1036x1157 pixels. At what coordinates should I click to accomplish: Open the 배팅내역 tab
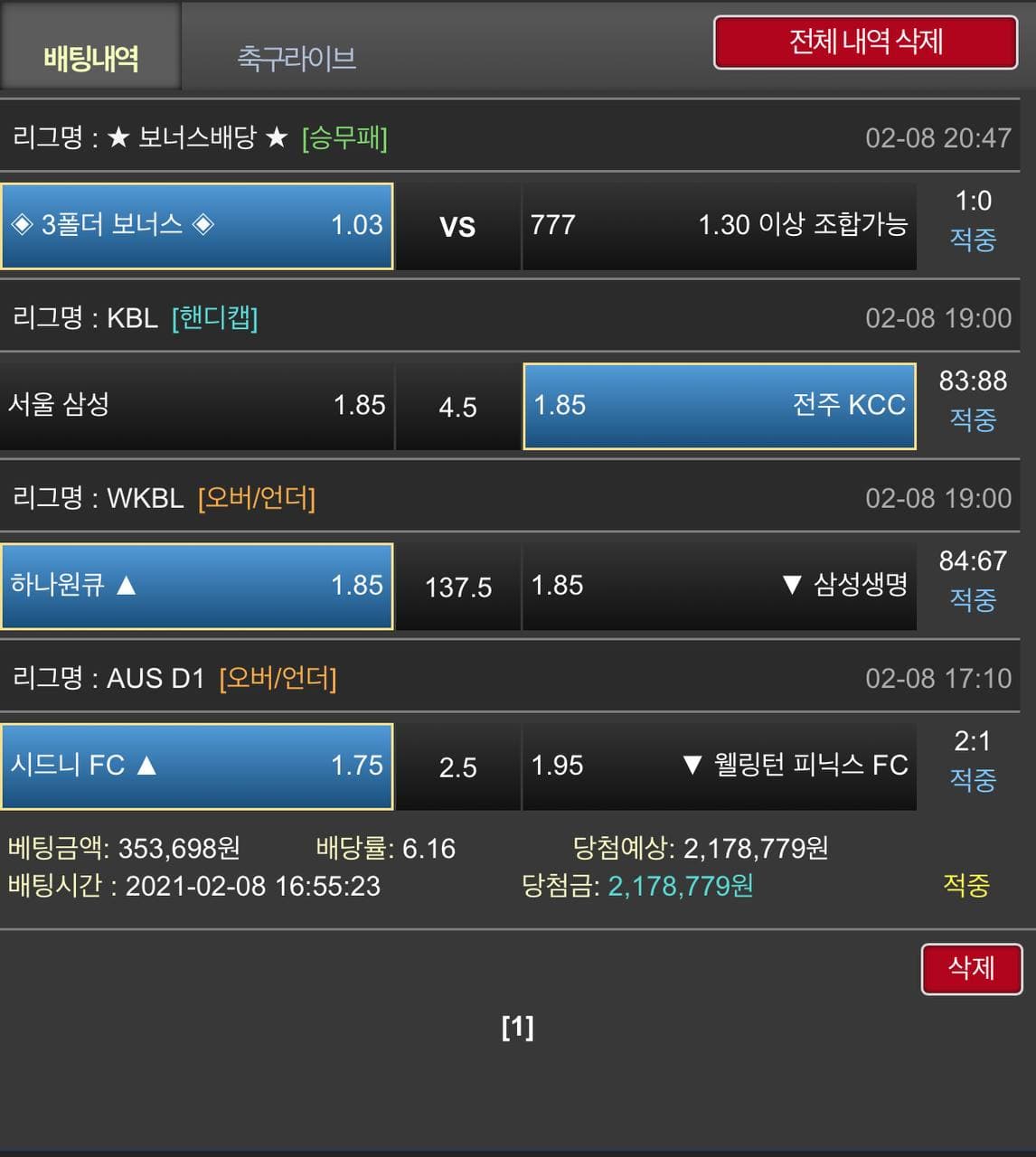pyautogui.click(x=90, y=58)
